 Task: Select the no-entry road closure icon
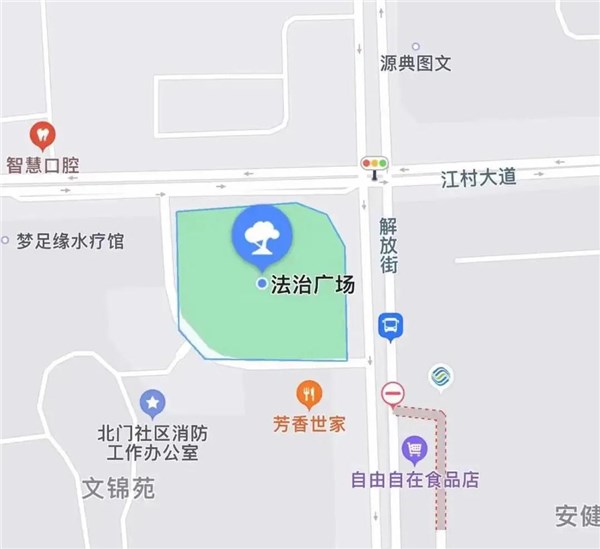click(393, 393)
